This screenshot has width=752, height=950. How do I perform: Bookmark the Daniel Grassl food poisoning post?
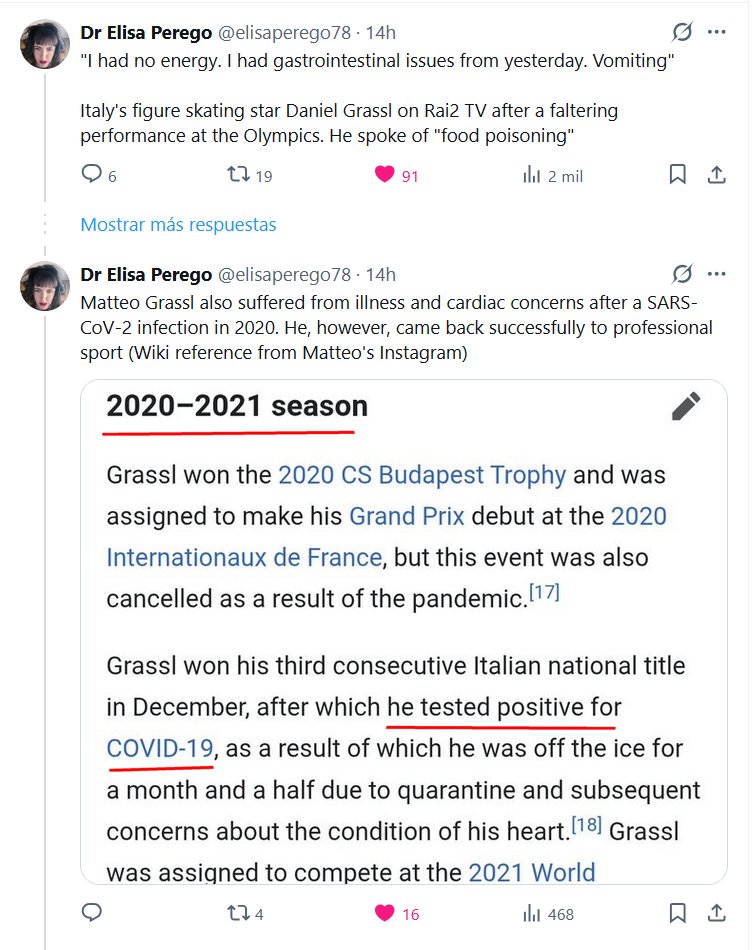[x=678, y=175]
